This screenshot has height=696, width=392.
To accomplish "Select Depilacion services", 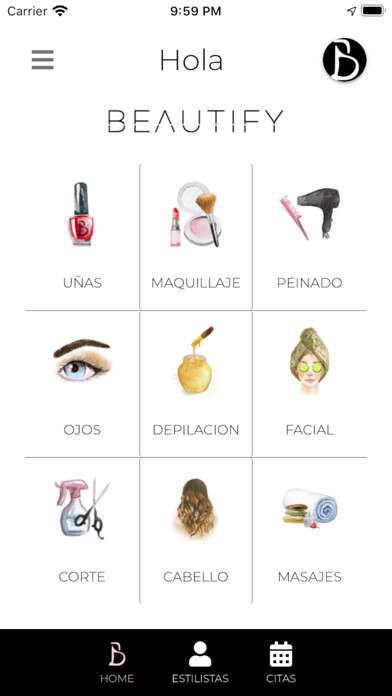I will [x=196, y=384].
